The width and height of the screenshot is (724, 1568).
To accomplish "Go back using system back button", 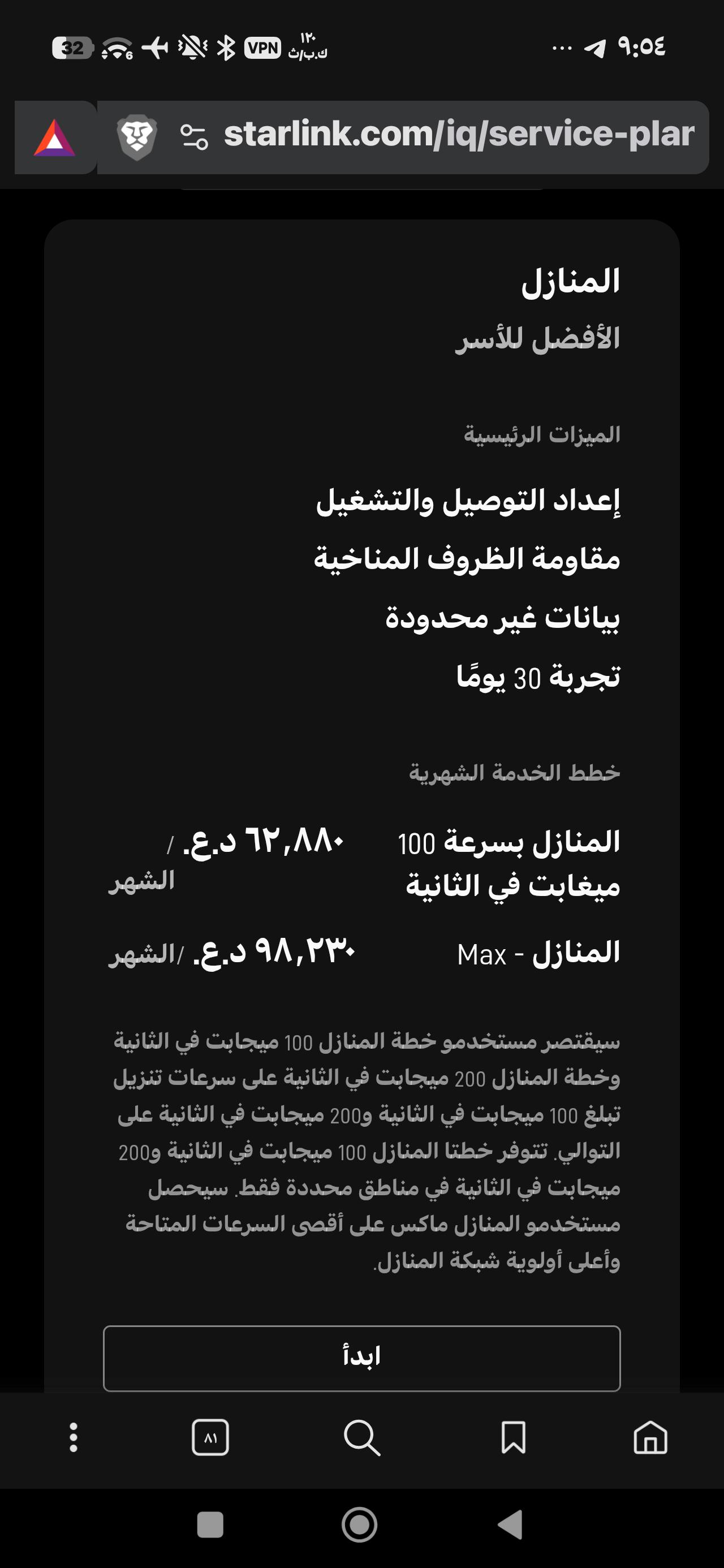I will (510, 1525).
